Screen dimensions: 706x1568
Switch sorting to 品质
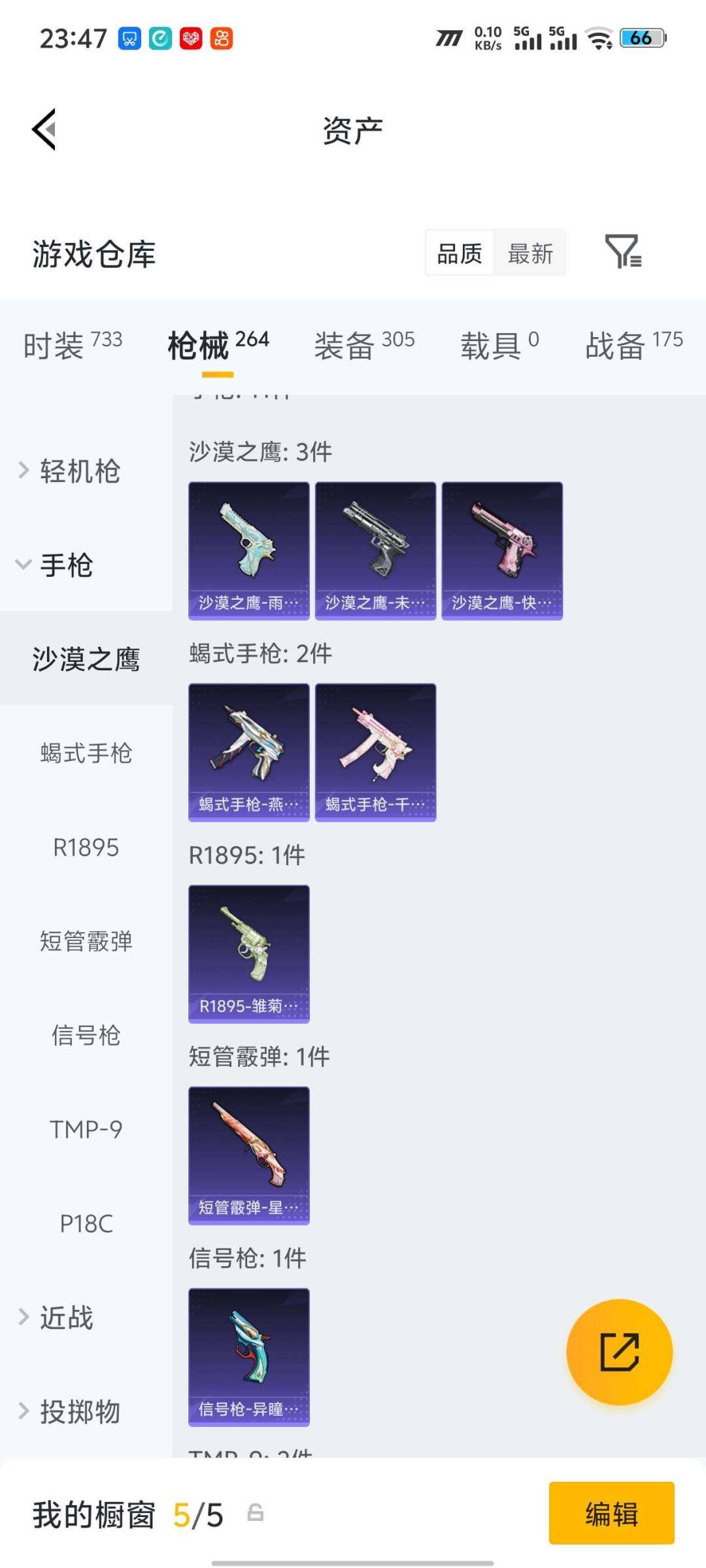point(460,253)
